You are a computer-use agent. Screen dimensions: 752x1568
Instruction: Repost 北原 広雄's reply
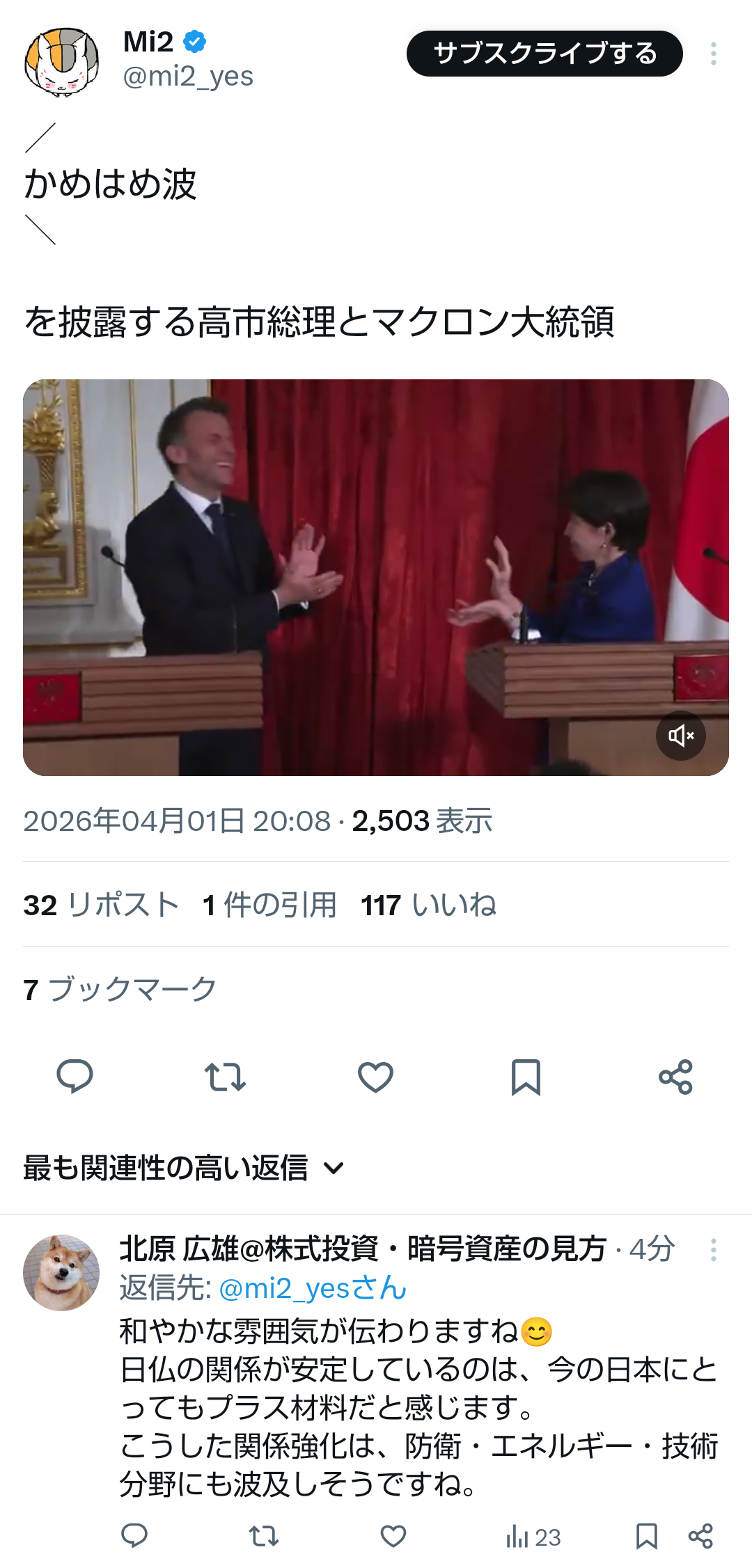click(x=263, y=1536)
